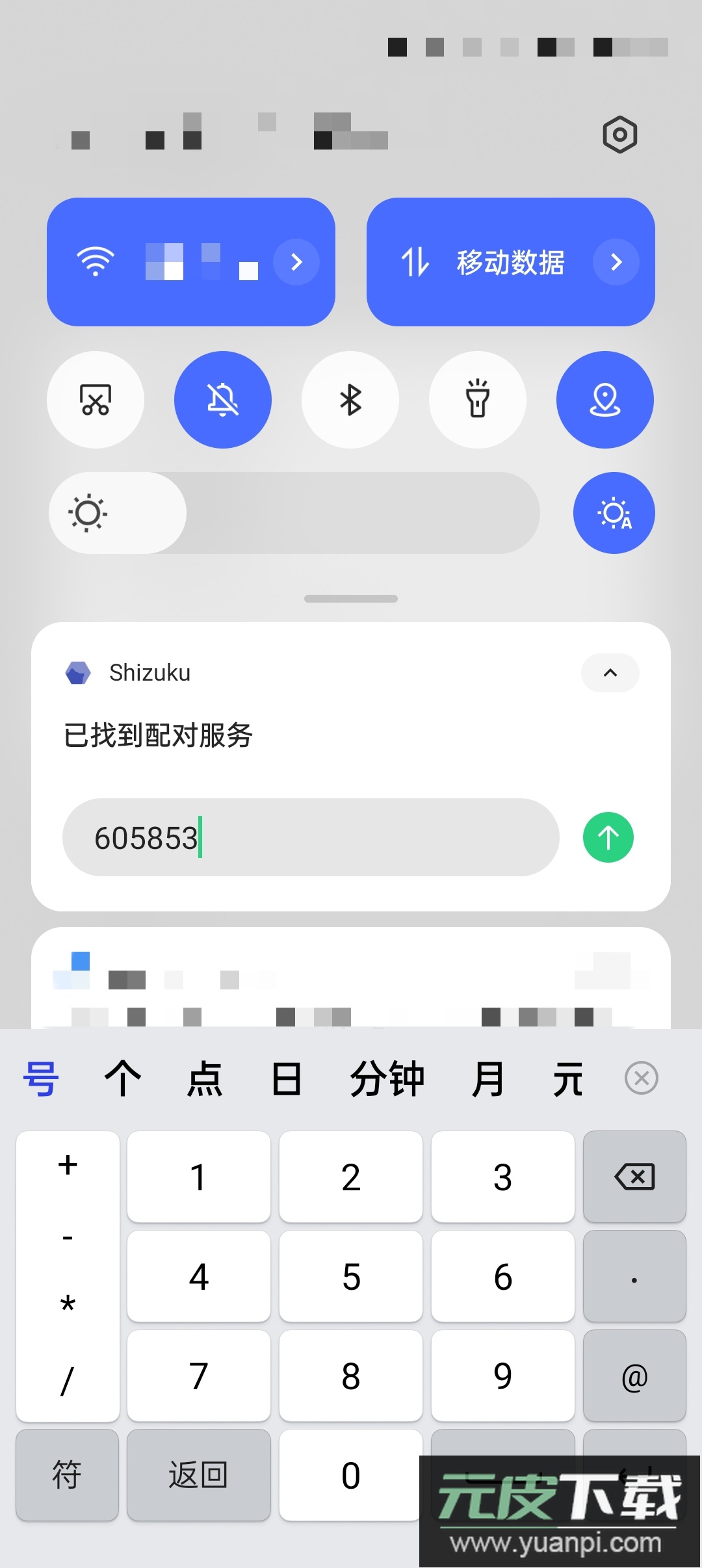The width and height of the screenshot is (702, 1568).
Task: Tap the 5 key on keypad
Action: 351,1276
